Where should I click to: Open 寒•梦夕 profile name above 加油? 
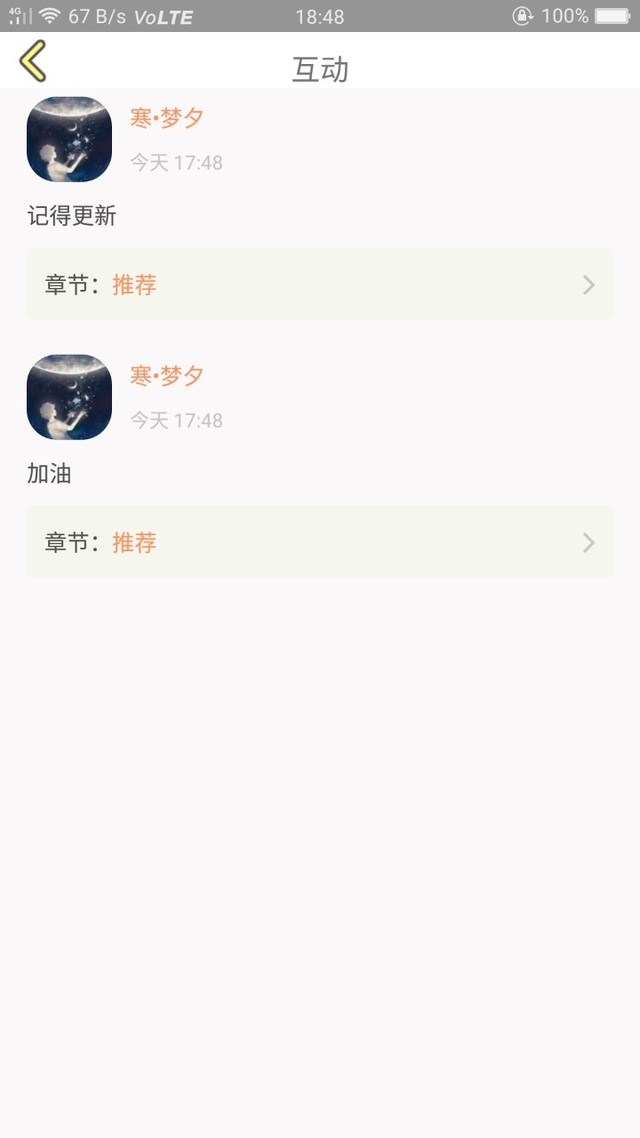coord(167,376)
